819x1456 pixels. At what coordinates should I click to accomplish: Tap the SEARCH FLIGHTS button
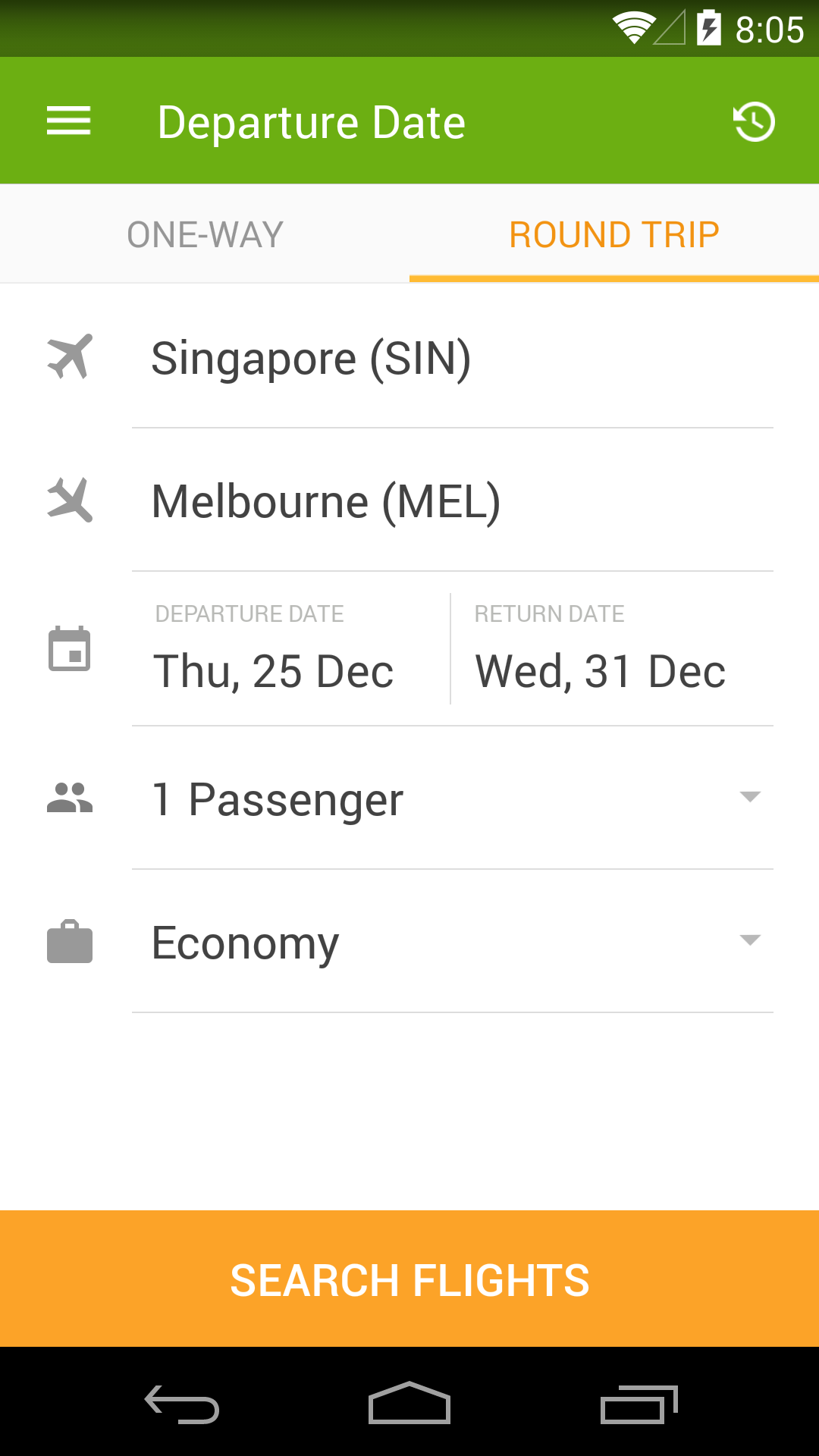[x=409, y=1282]
